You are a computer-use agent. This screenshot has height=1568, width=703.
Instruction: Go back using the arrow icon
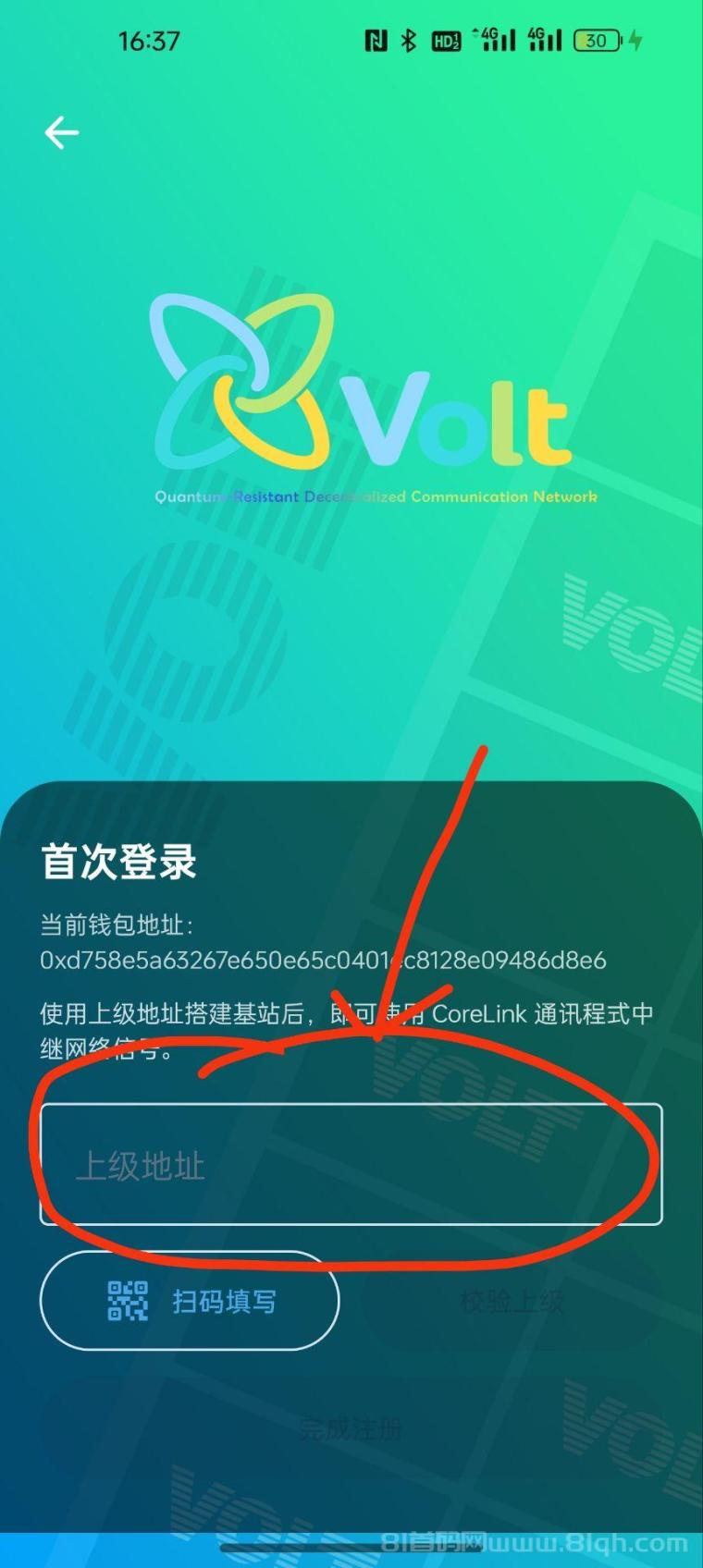coord(62,133)
